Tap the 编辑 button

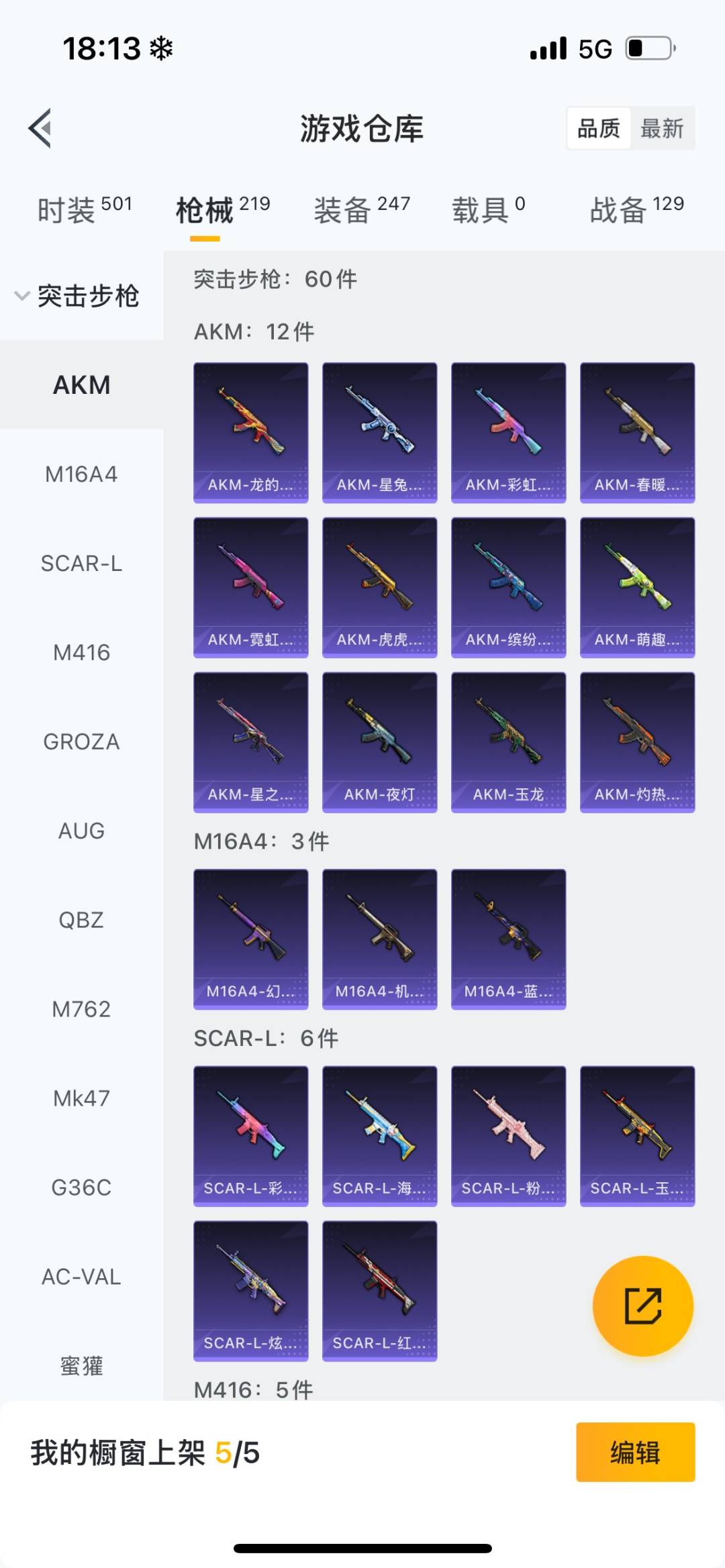pos(635,1452)
